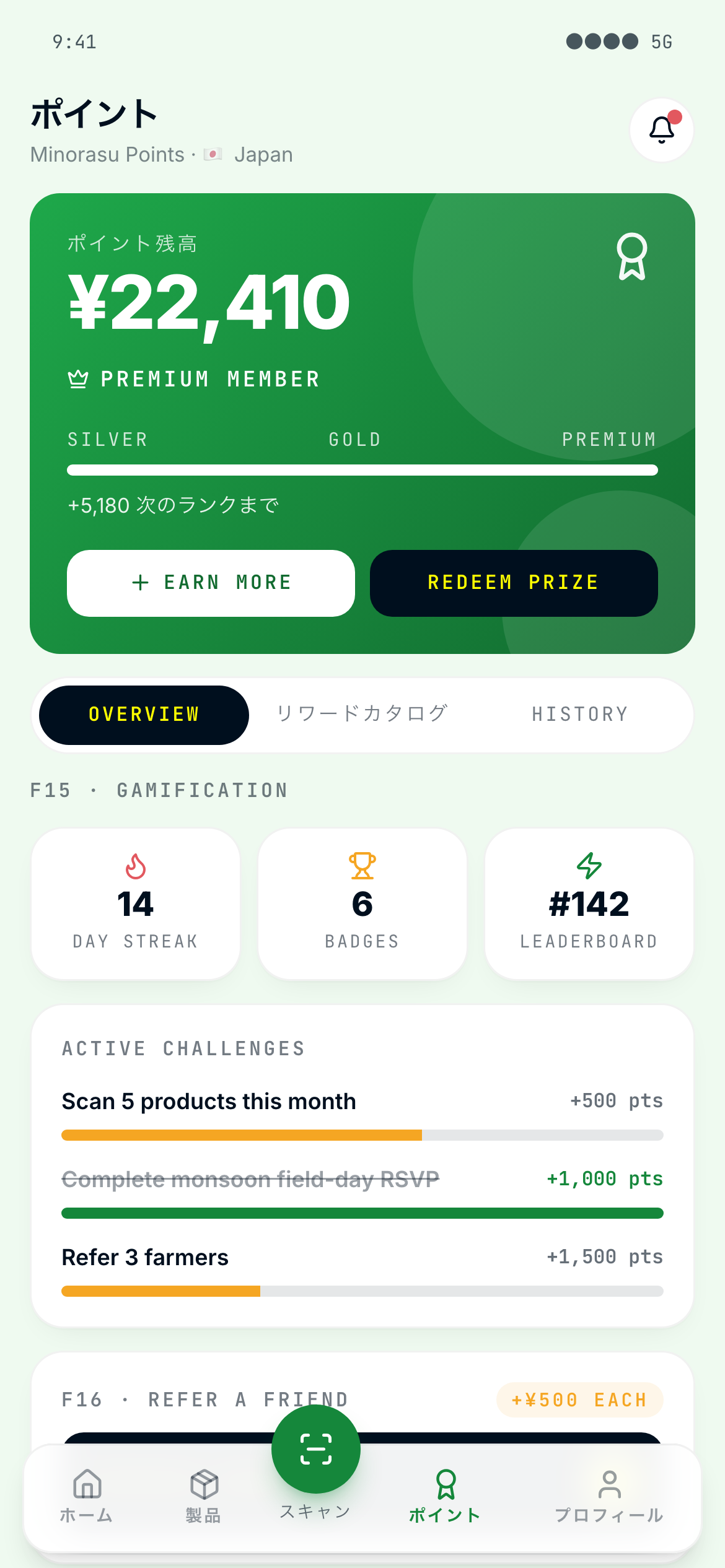Tap the Earn More button
Viewport: 725px width, 1568px height.
point(211,583)
